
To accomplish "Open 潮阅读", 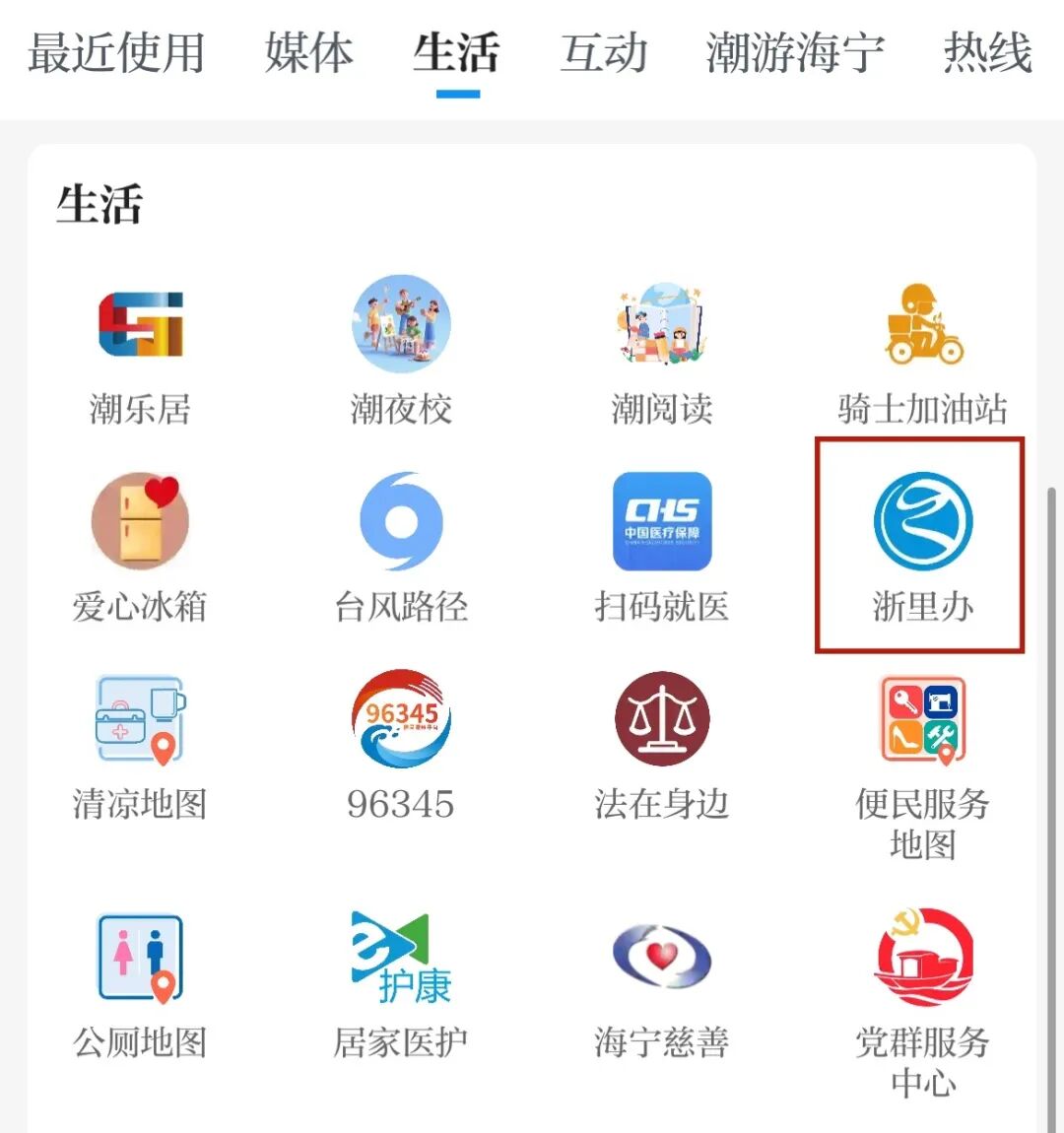I will pos(661,325).
